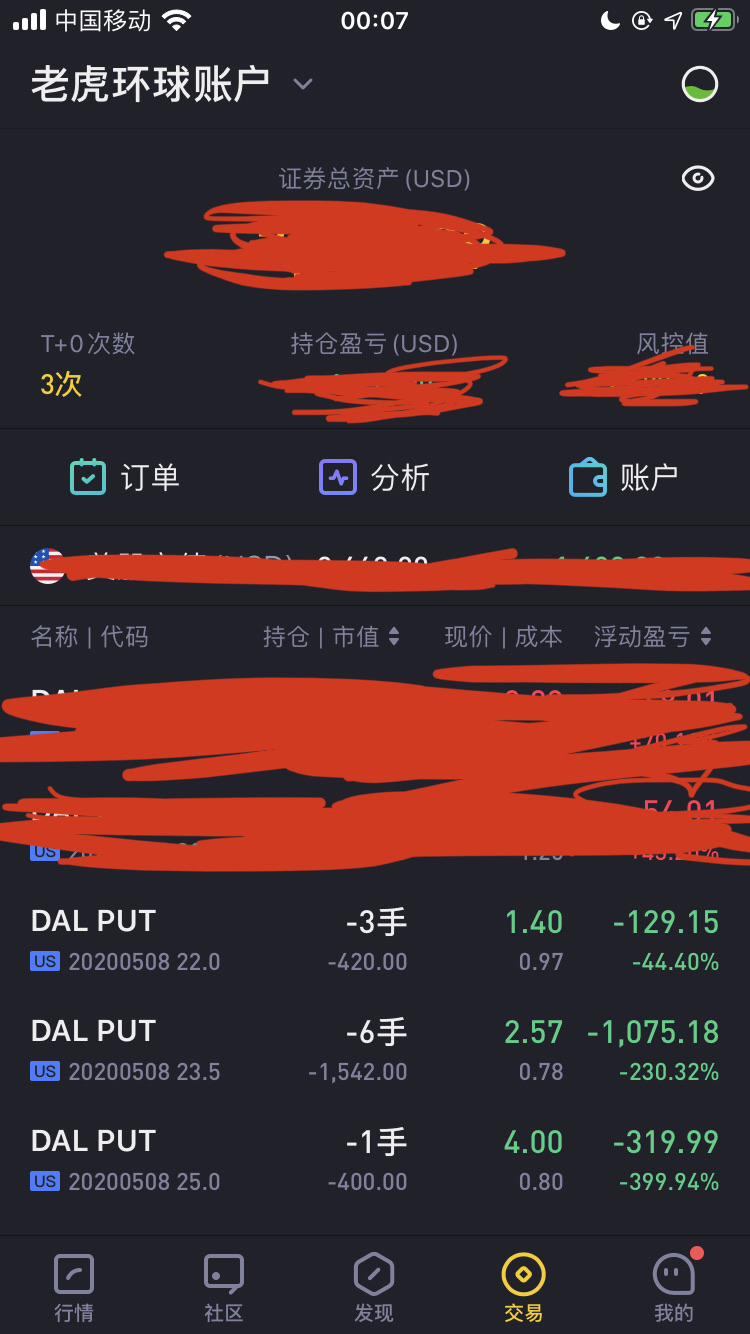The width and height of the screenshot is (750, 1334).
Task: Sort positions by 浮动盈亏
Action: tap(653, 637)
